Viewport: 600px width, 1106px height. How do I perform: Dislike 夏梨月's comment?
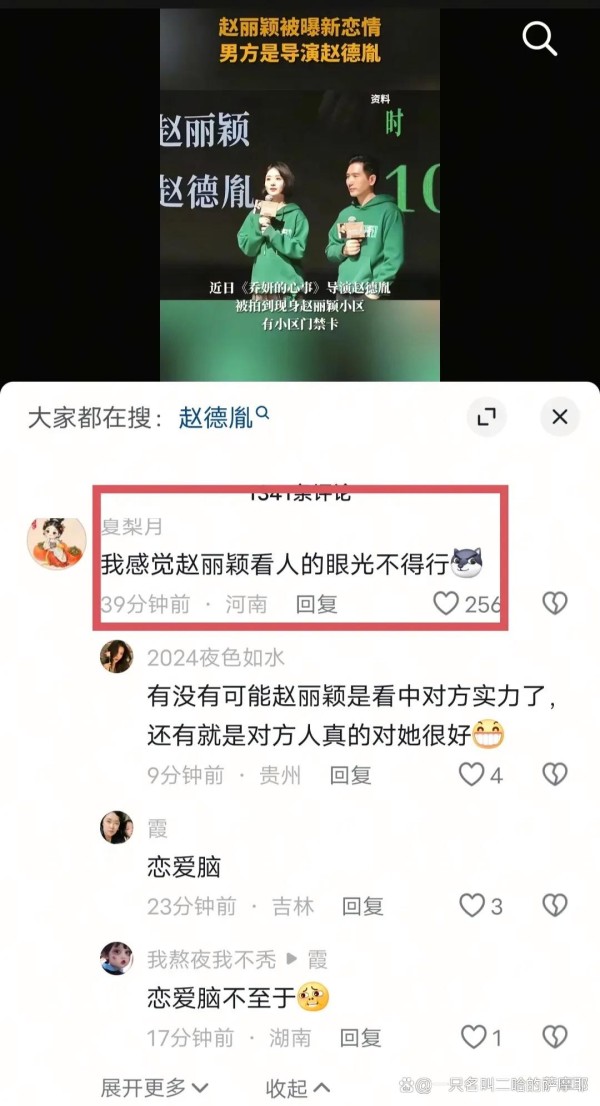click(x=555, y=603)
